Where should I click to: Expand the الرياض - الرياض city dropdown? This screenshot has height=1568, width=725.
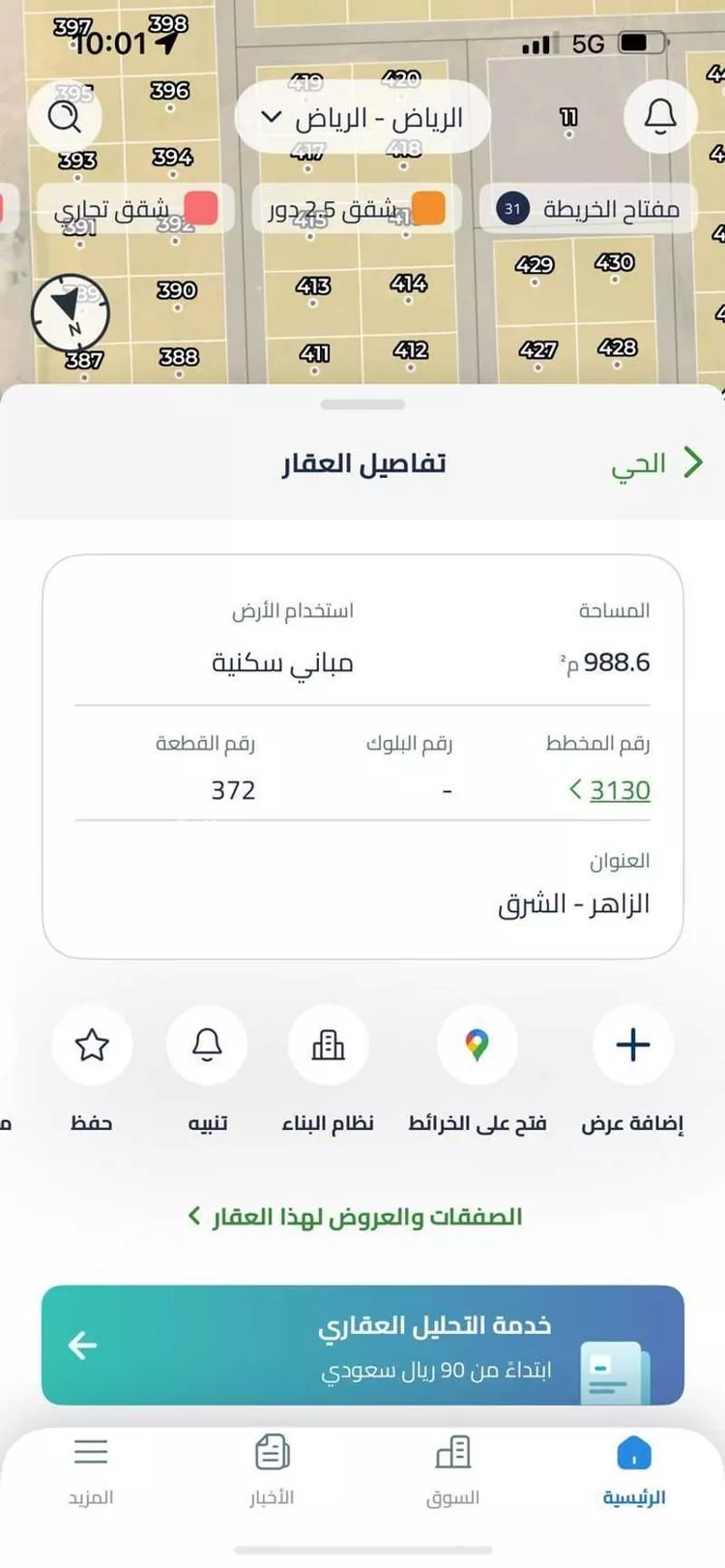362,118
